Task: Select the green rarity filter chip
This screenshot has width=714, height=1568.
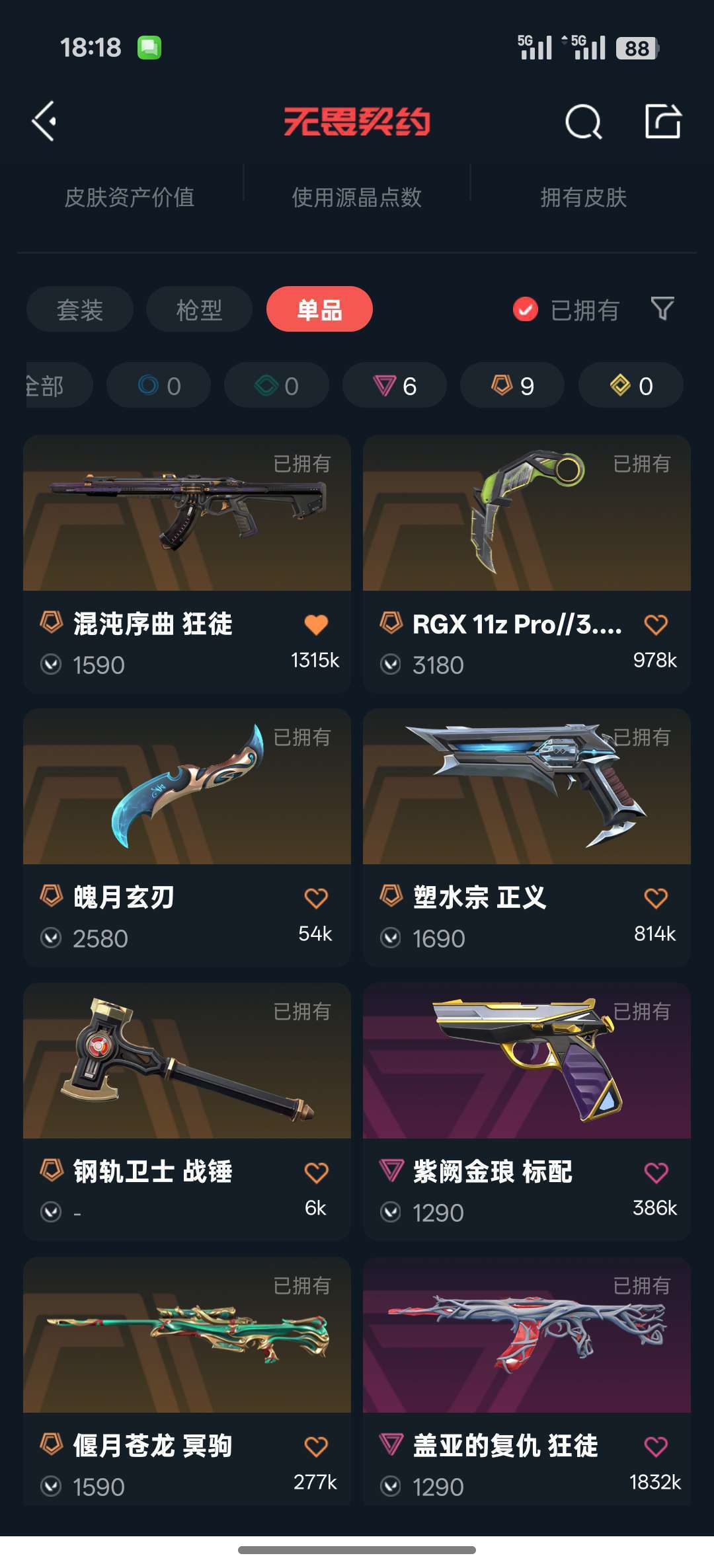Action: (276, 385)
